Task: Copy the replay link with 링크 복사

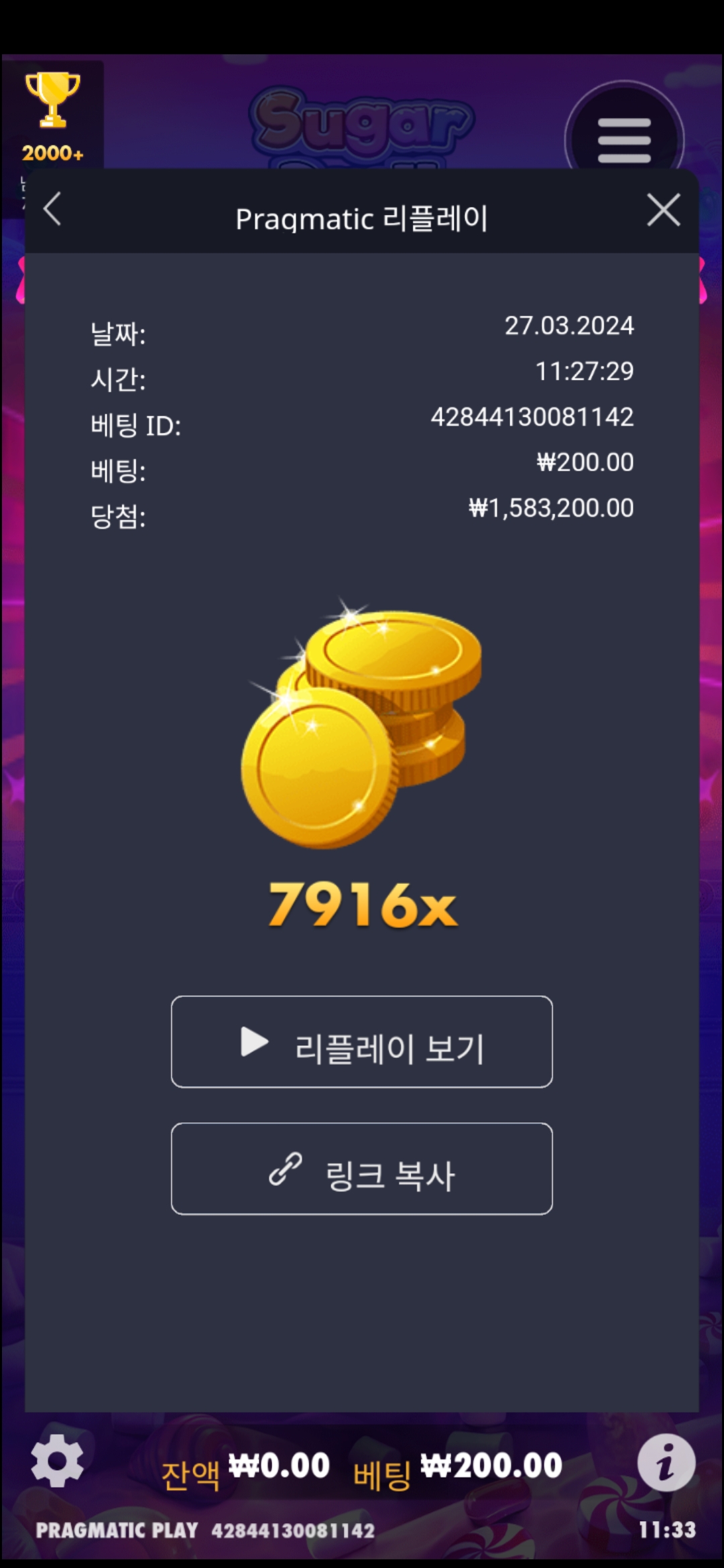Action: [x=362, y=1169]
